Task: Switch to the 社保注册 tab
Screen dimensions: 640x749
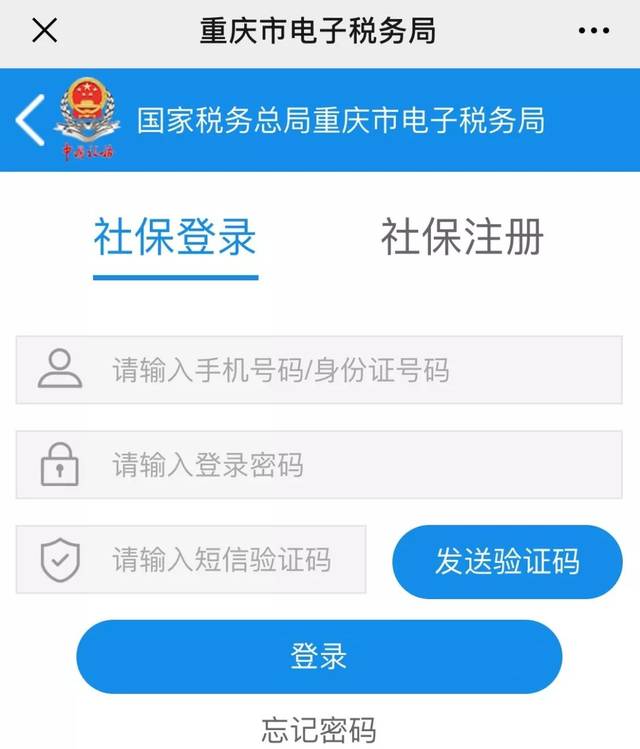Action: [462, 238]
